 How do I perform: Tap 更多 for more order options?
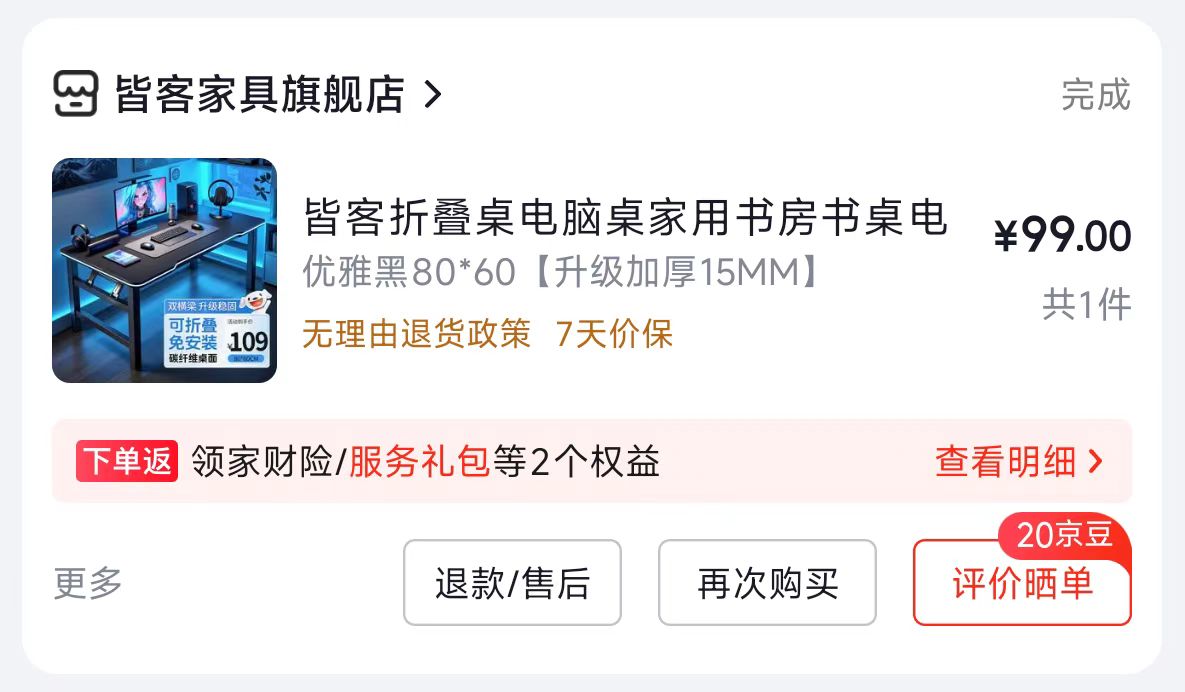88,583
